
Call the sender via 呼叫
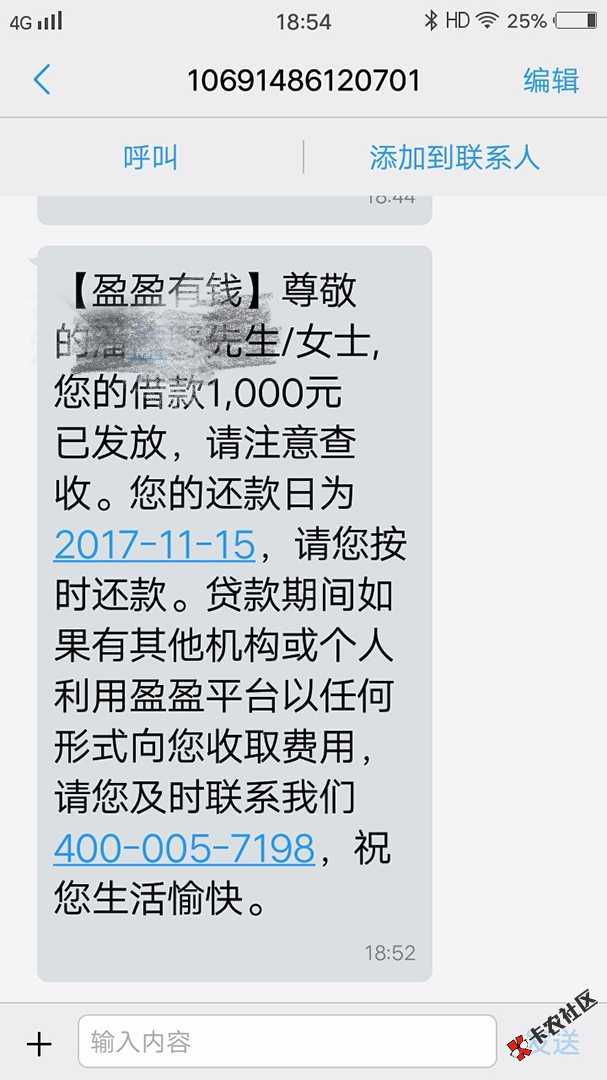point(151,157)
